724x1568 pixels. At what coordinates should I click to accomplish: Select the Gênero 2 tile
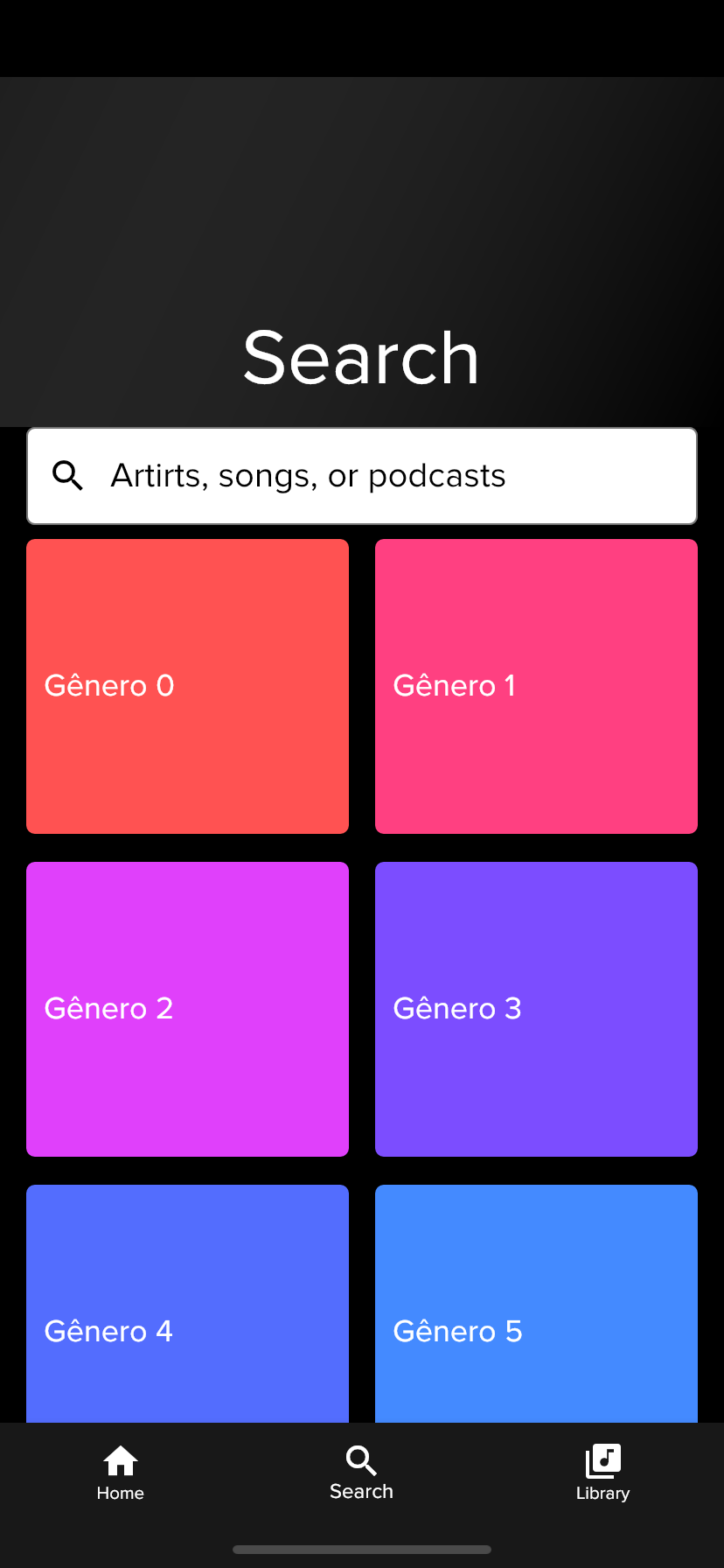[x=187, y=1009]
